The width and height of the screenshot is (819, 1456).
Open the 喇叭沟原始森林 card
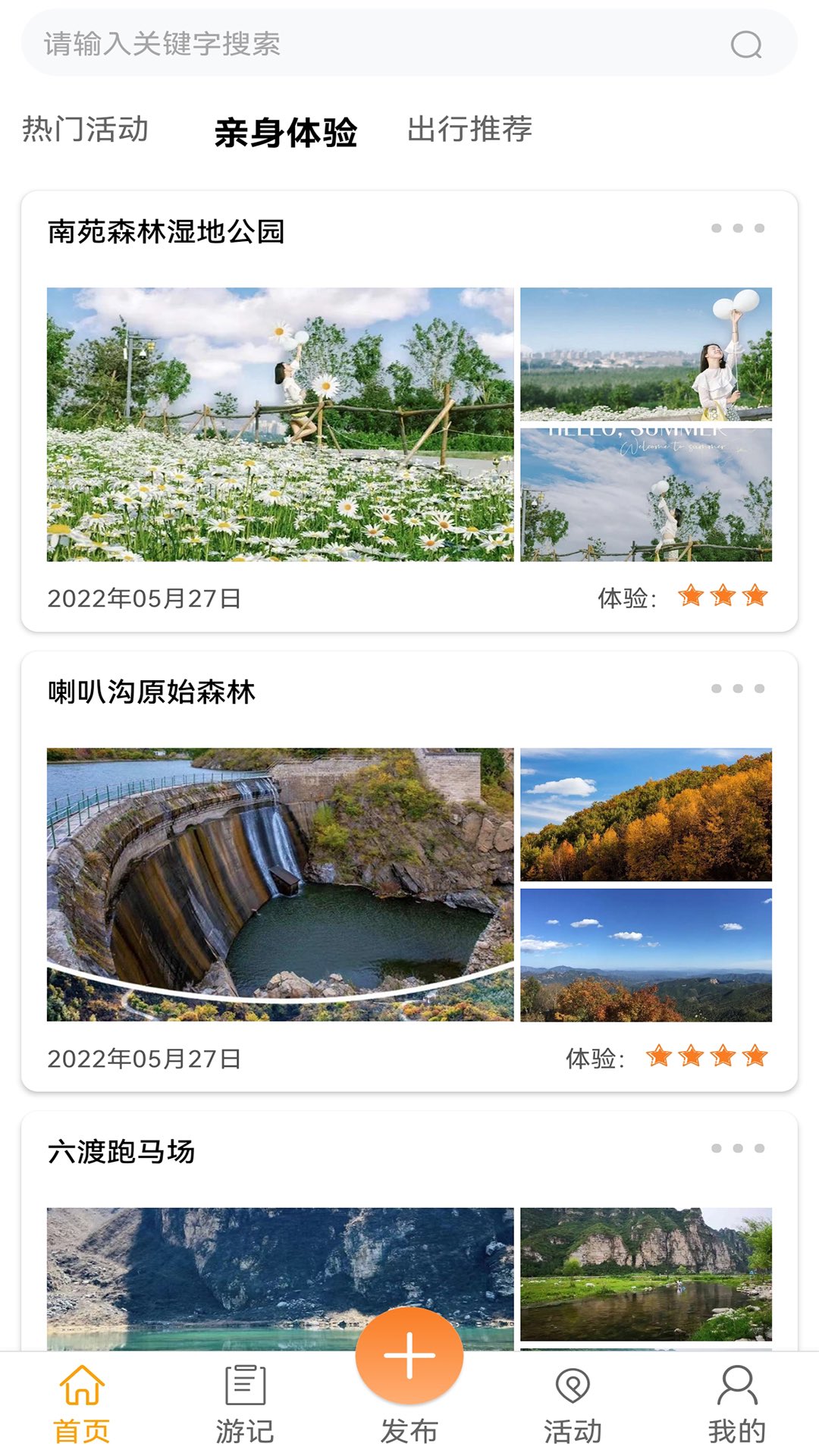tap(409, 871)
